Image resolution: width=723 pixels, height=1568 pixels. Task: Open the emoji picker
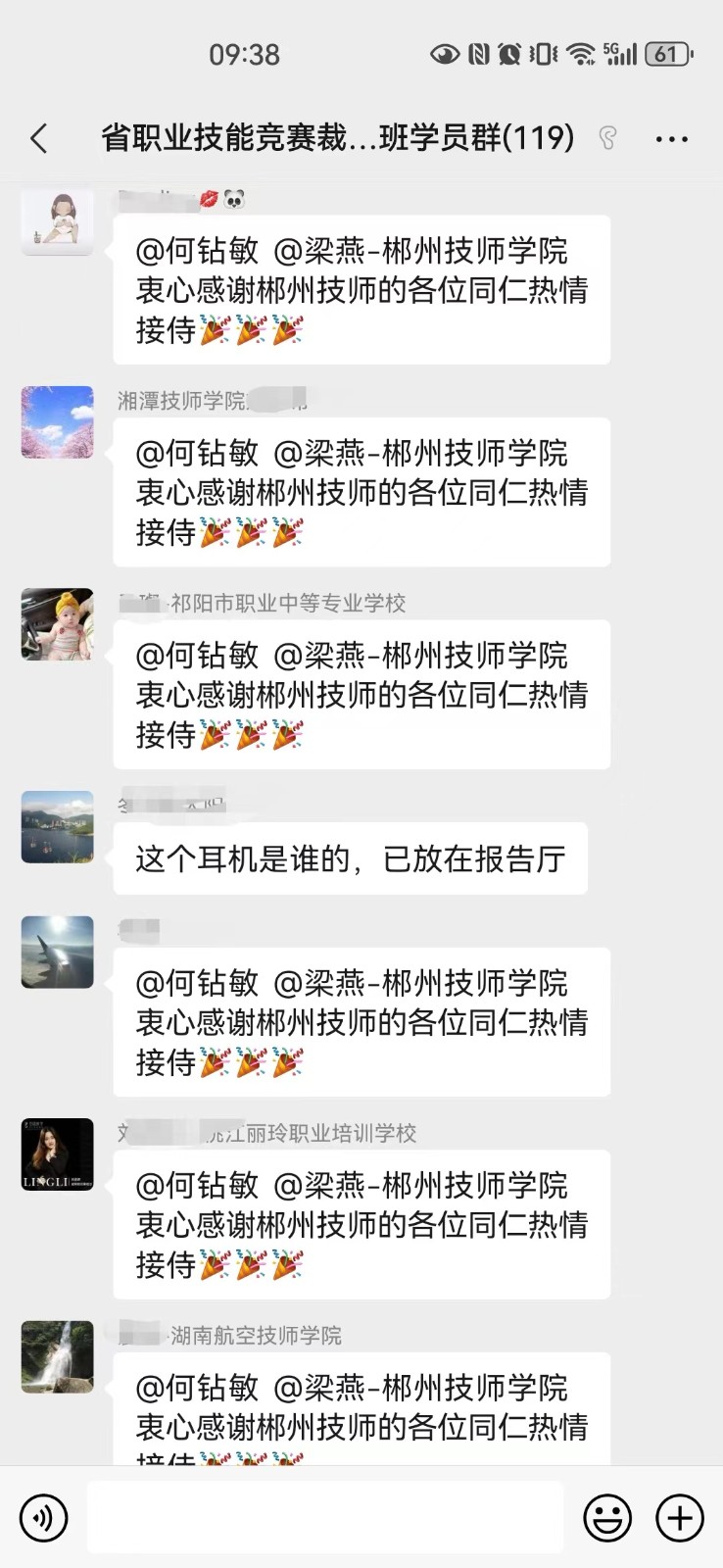pyautogui.click(x=607, y=1518)
